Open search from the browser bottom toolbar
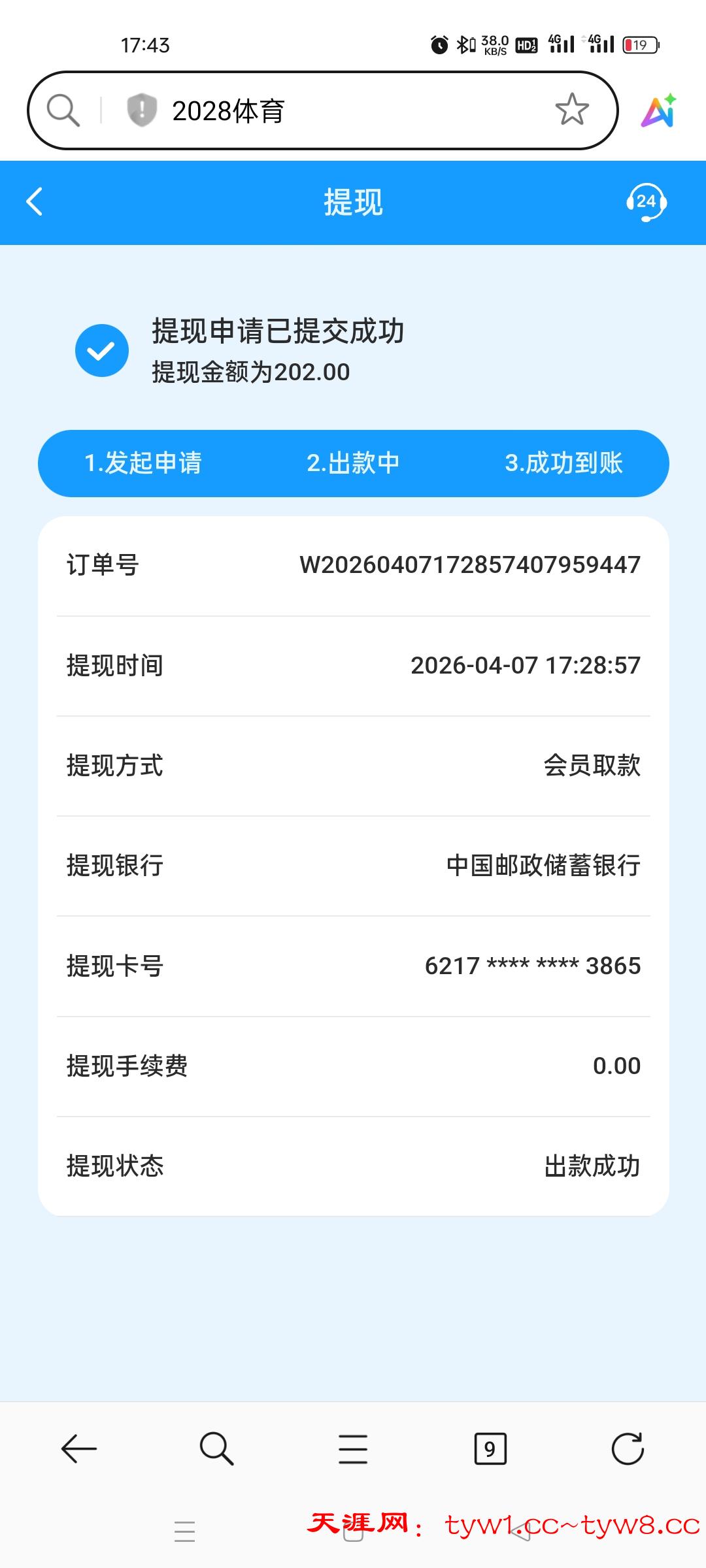The width and height of the screenshot is (706, 1568). click(216, 1449)
